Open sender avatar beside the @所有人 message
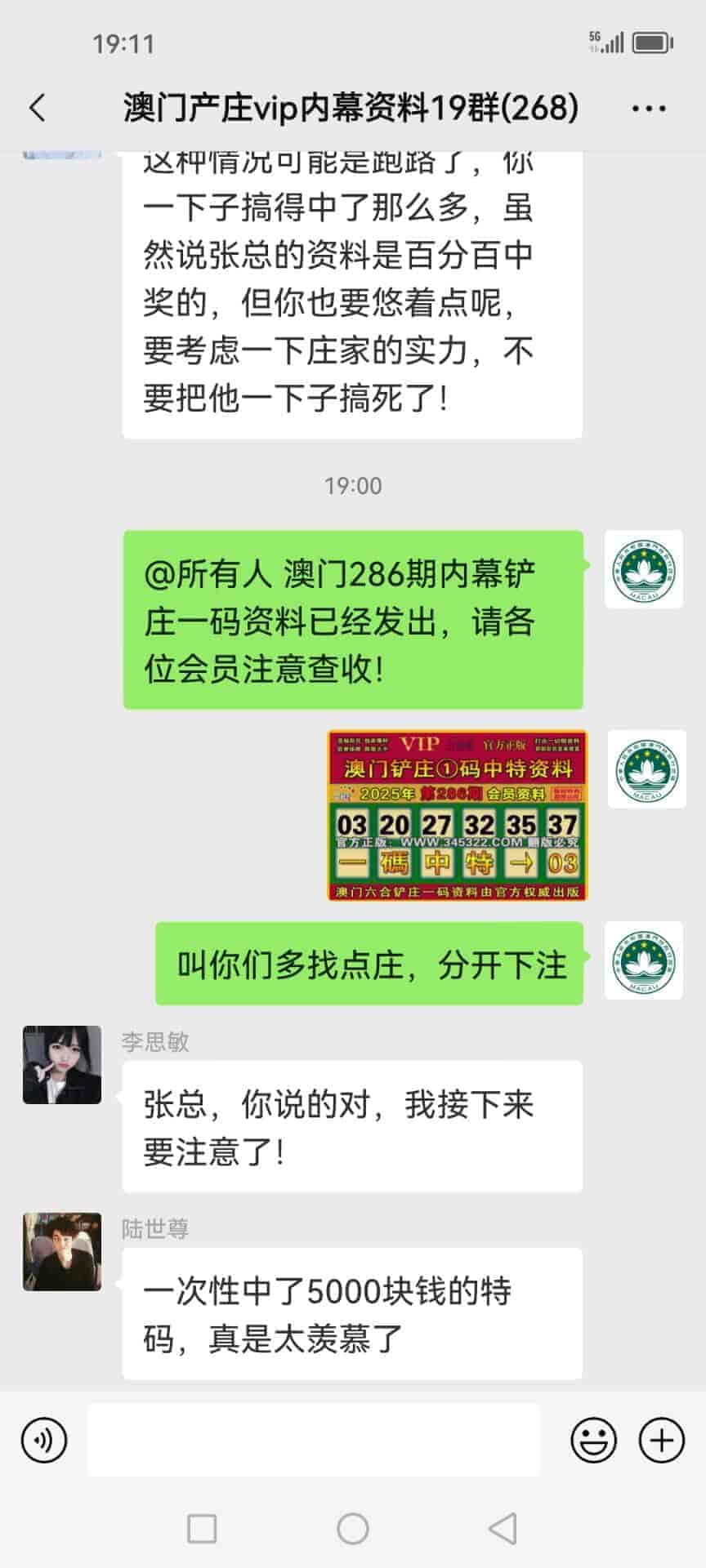The width and height of the screenshot is (706, 1568). coord(644,569)
